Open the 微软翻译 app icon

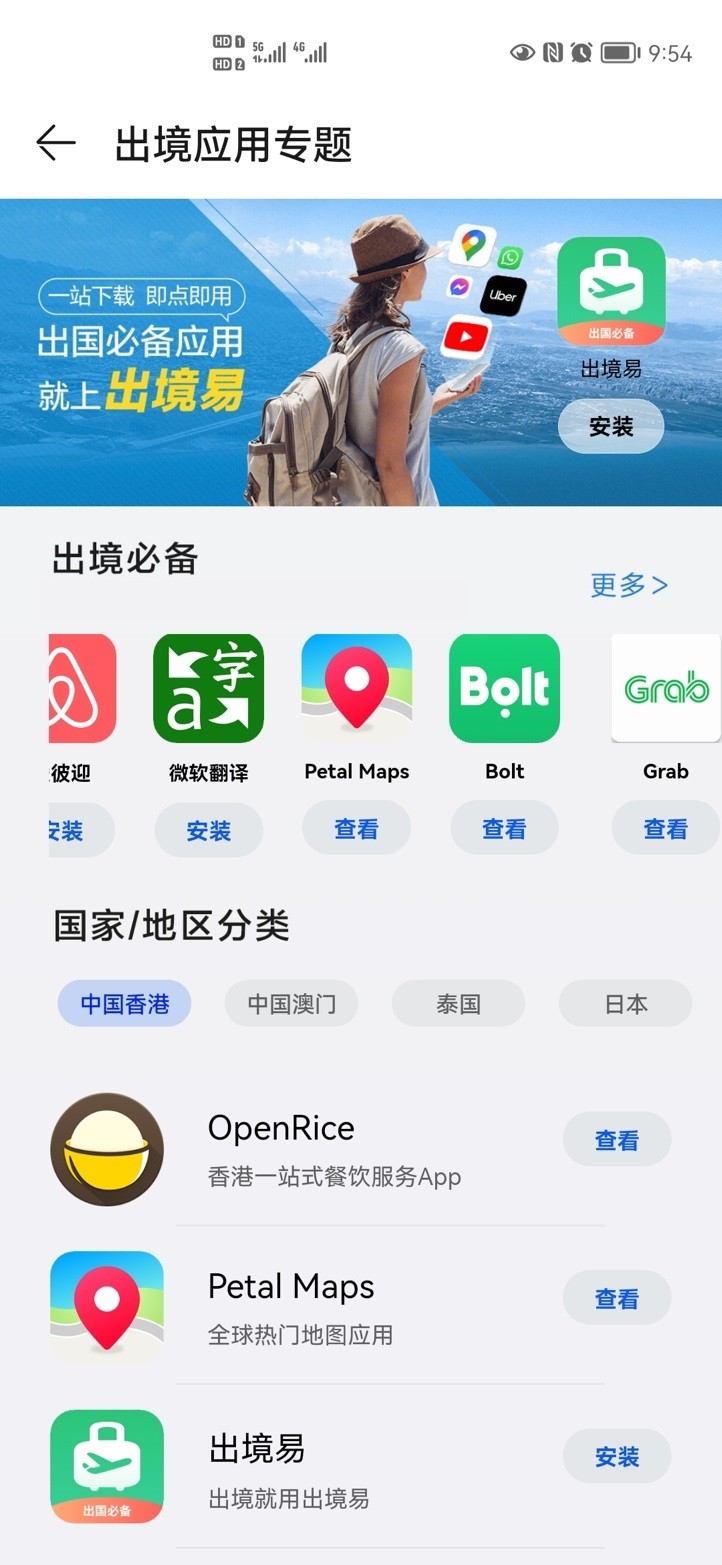pyautogui.click(x=208, y=688)
